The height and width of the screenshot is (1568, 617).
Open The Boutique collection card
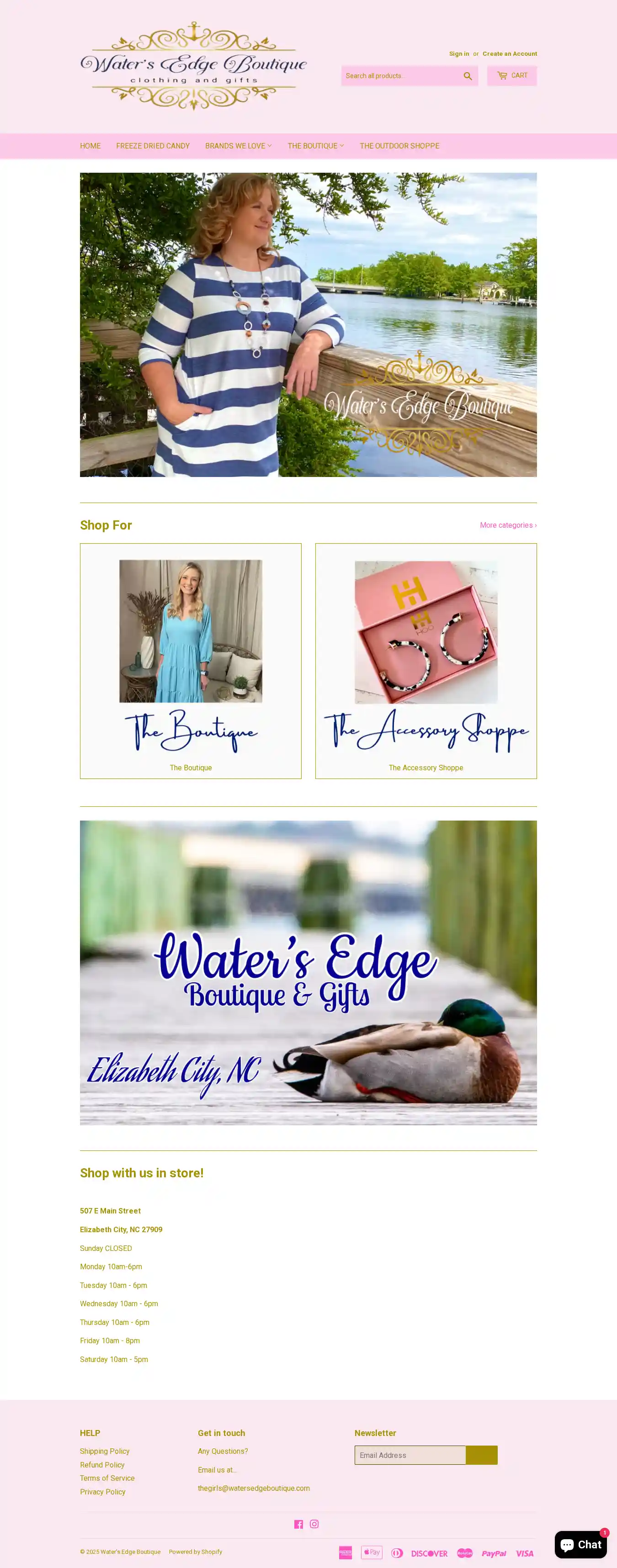coord(191,661)
